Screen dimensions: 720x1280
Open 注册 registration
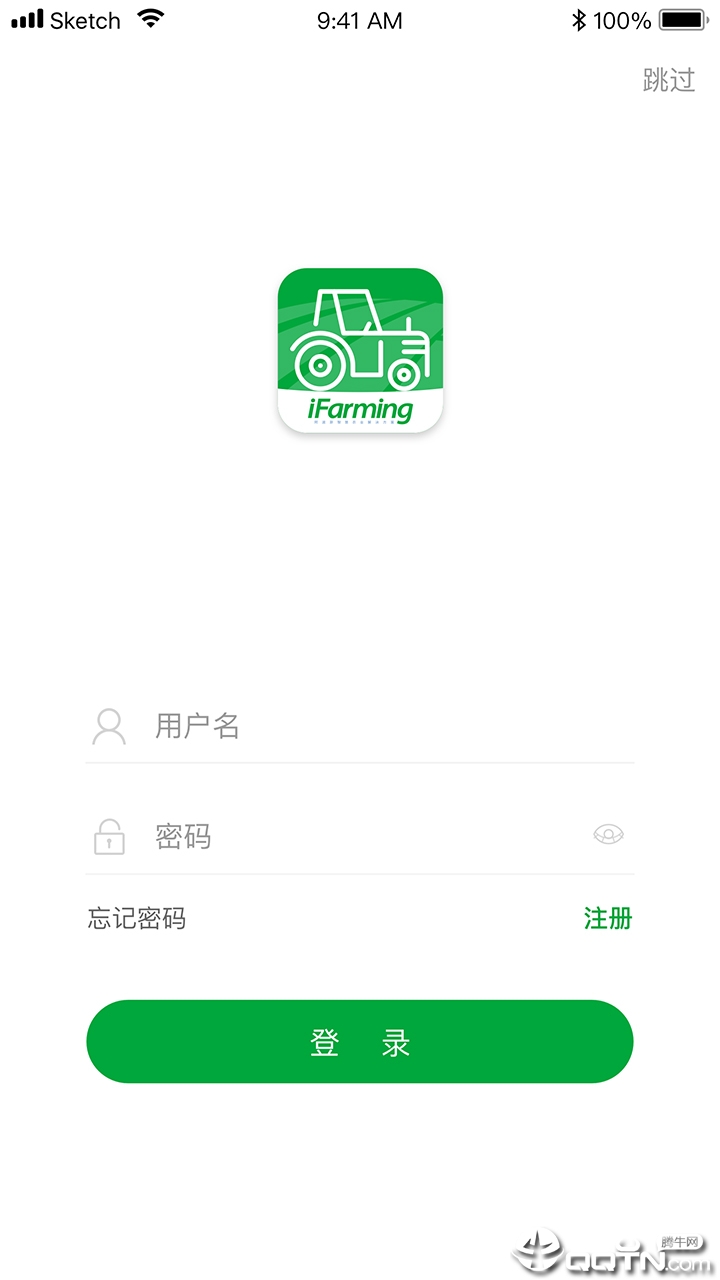tap(608, 918)
